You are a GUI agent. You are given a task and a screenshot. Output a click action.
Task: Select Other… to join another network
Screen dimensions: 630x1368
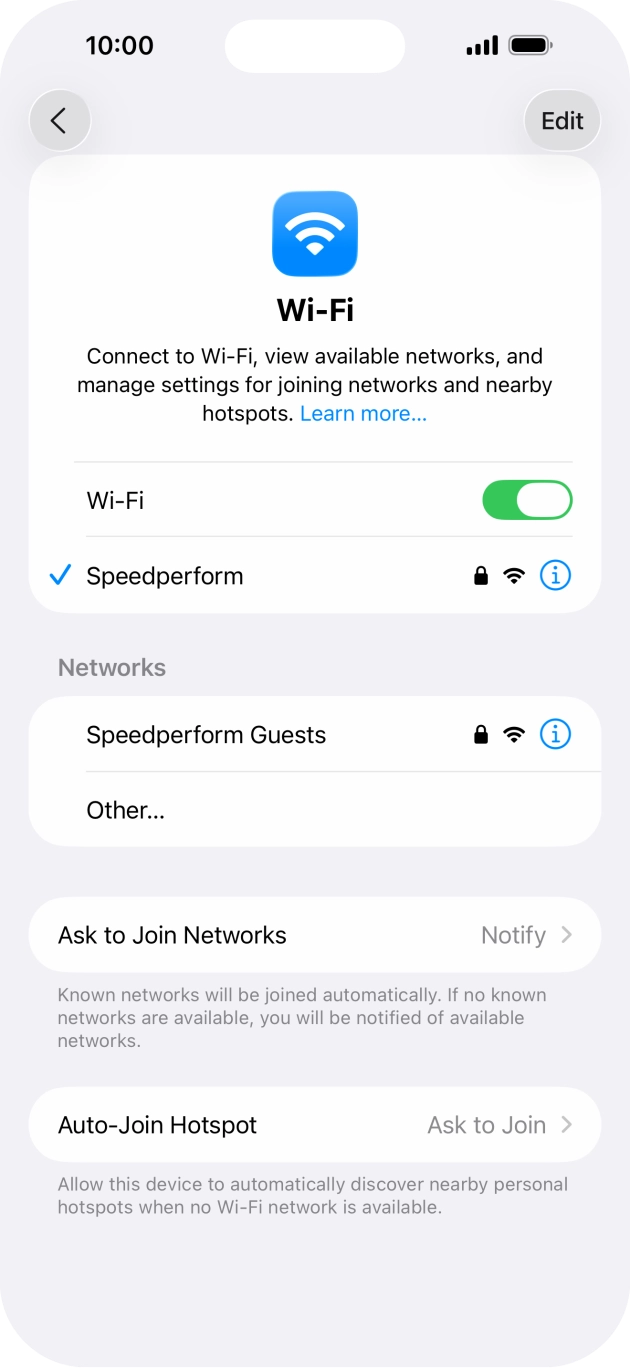click(x=126, y=810)
